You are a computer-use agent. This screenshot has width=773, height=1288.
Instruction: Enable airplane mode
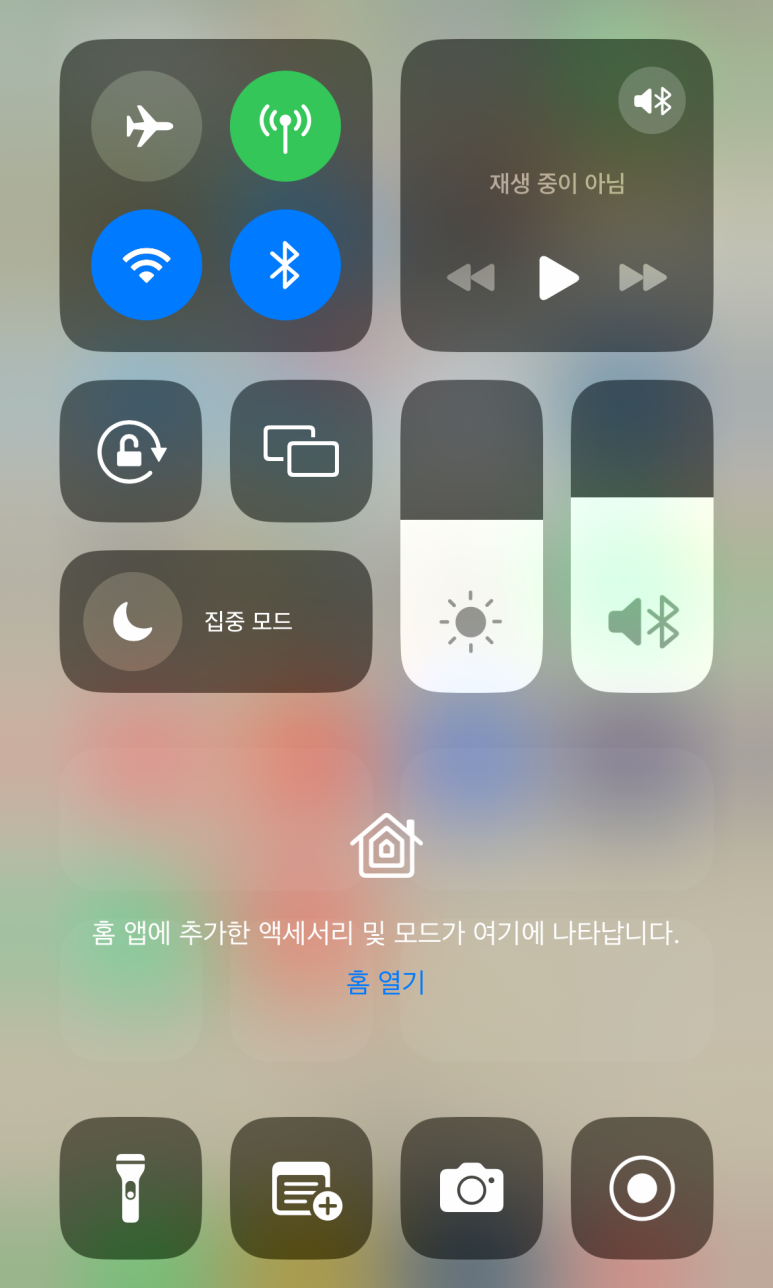[x=146, y=126]
